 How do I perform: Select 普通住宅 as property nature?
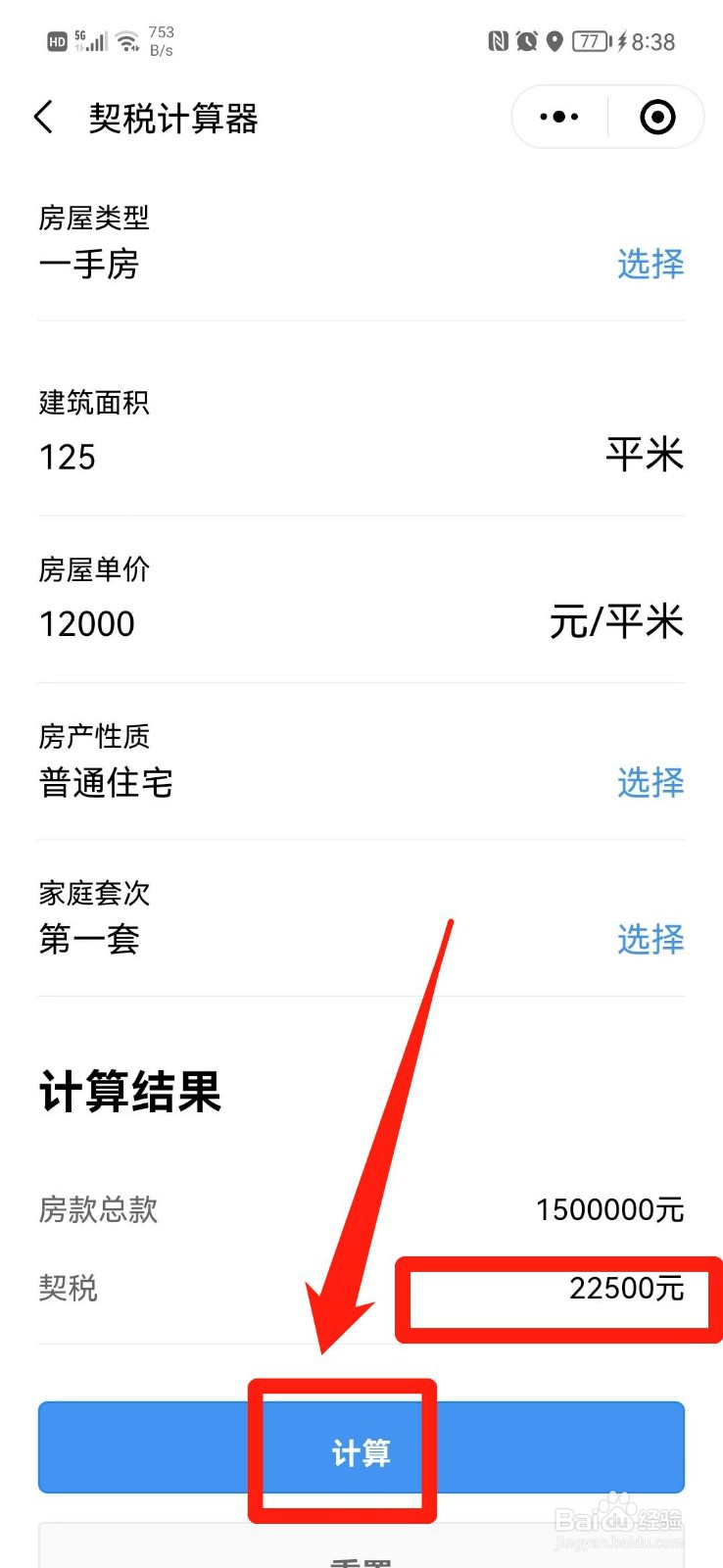pos(106,783)
